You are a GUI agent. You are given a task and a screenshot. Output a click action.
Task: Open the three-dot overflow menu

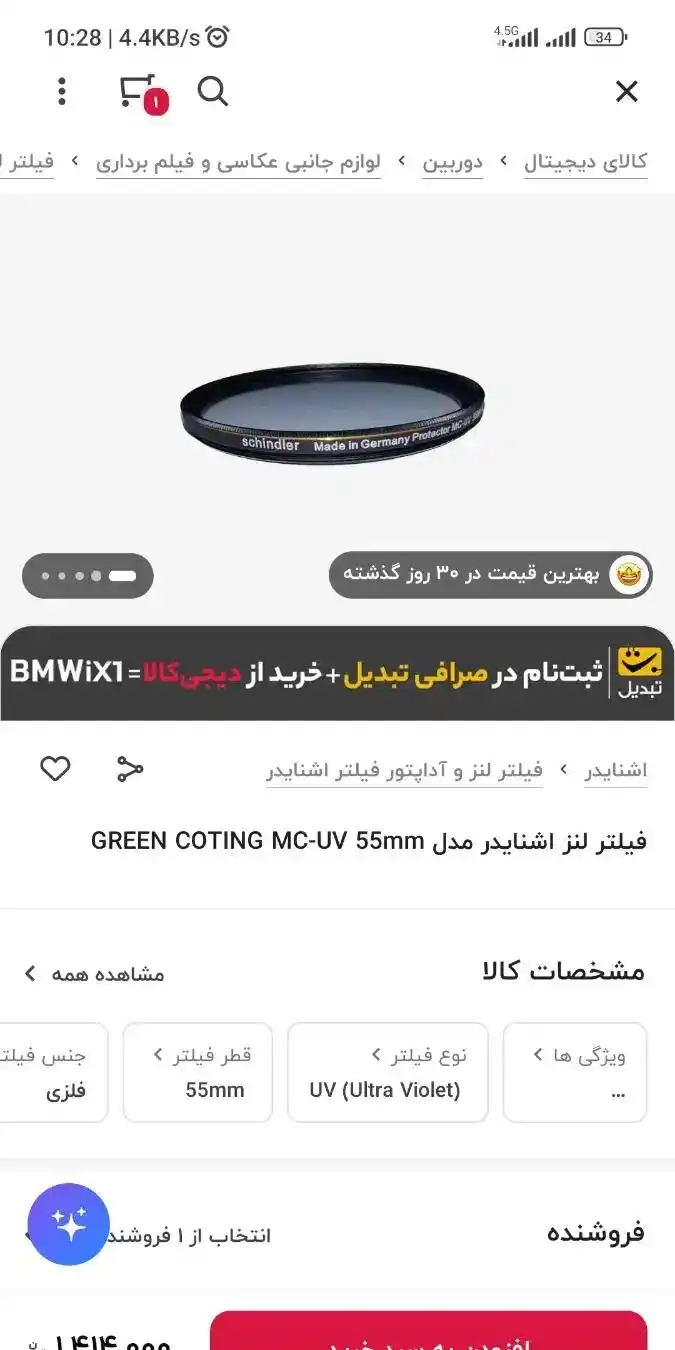(62, 92)
